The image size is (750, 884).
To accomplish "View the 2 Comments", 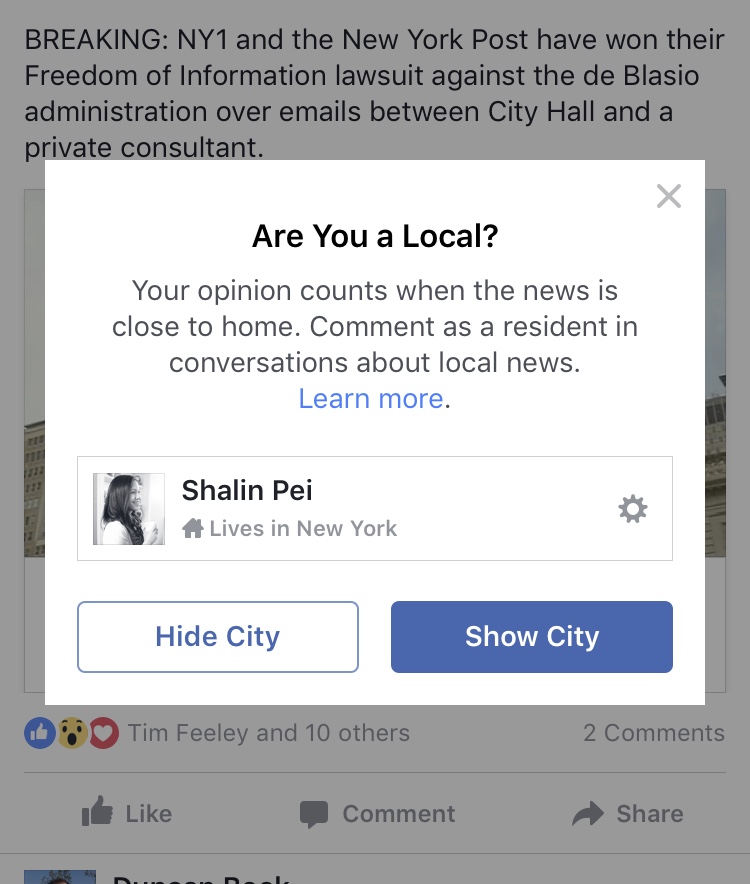I will coord(653,733).
